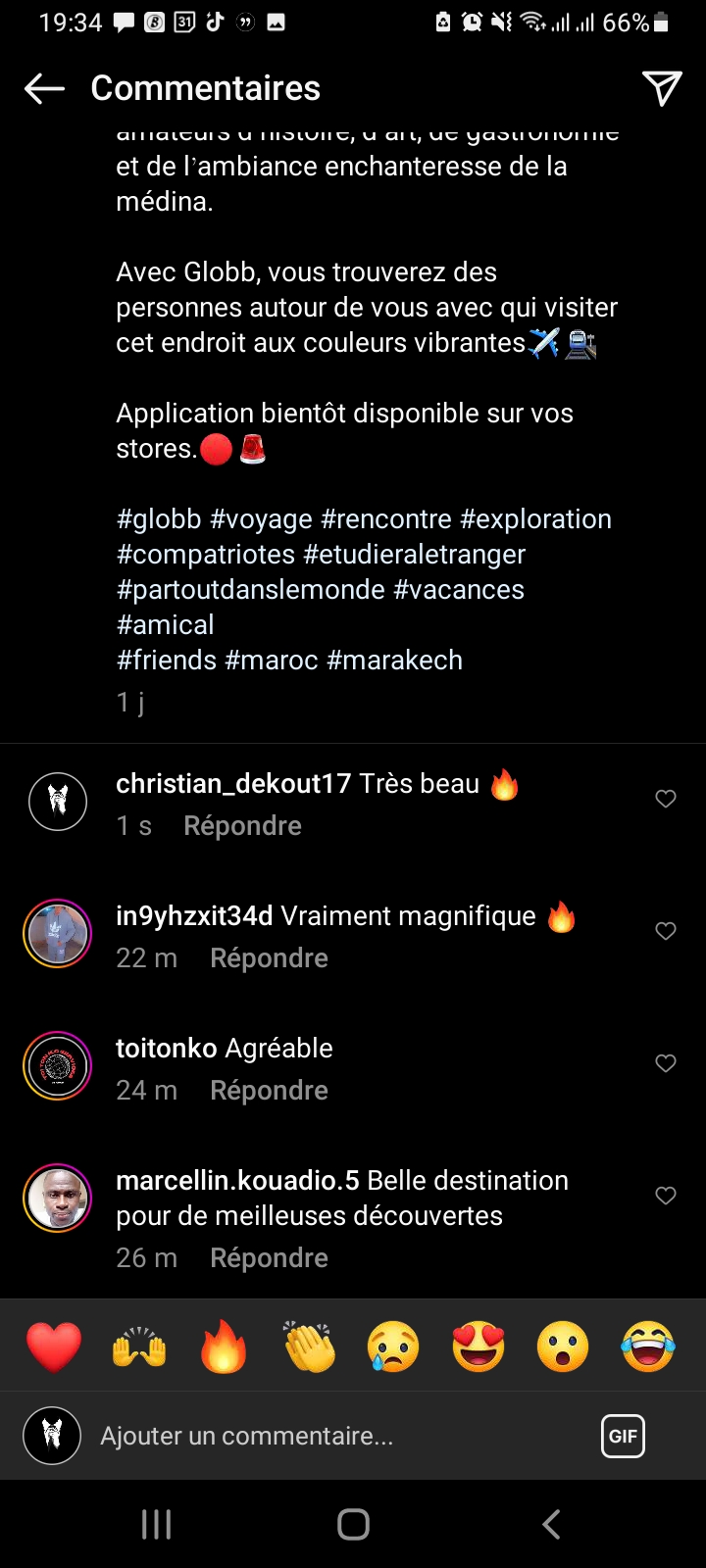The width and height of the screenshot is (706, 1568).
Task: Reply to marcellin.kouadio.5's comment
Action: pyautogui.click(x=269, y=1258)
